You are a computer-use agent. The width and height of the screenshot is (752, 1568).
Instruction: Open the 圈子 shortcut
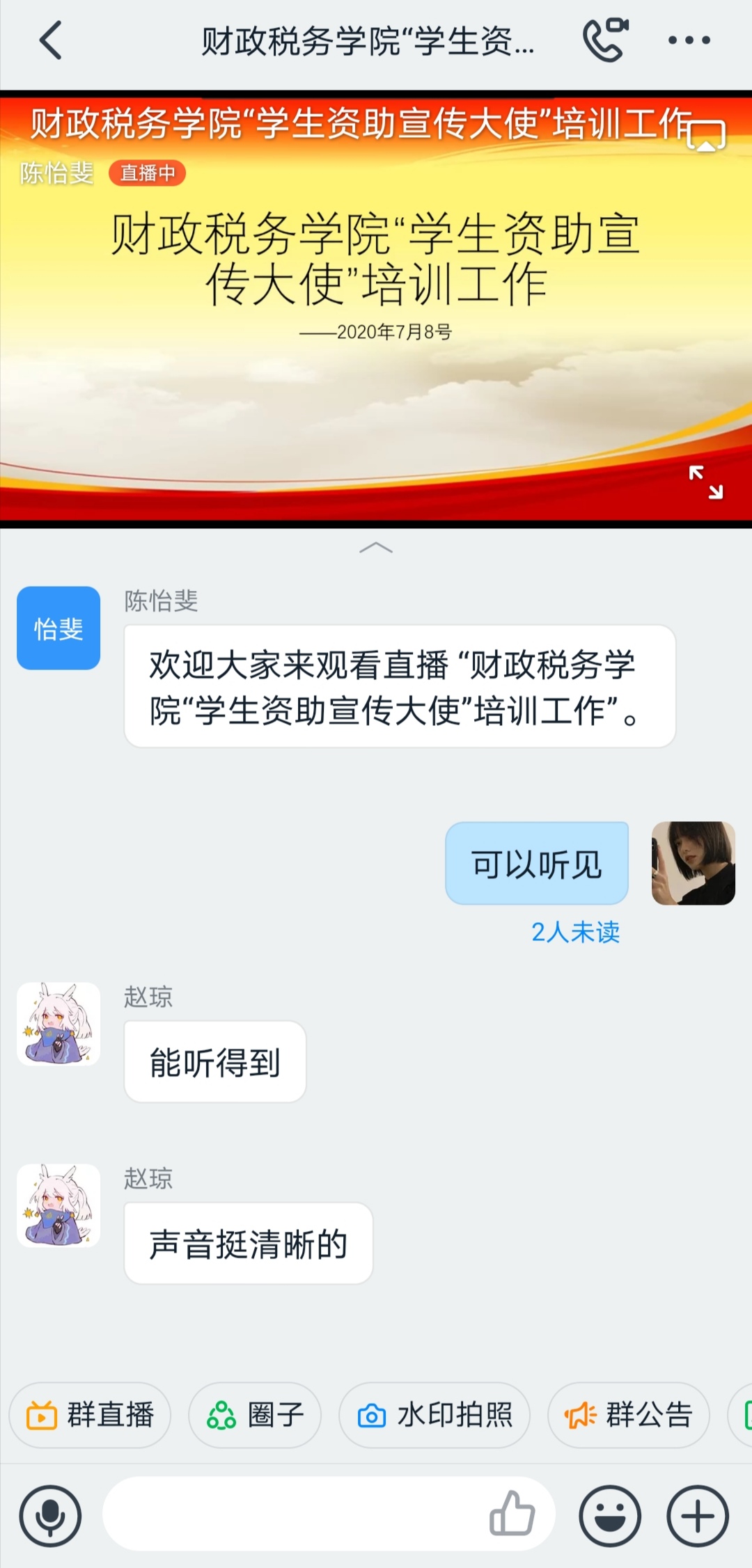(x=255, y=1415)
